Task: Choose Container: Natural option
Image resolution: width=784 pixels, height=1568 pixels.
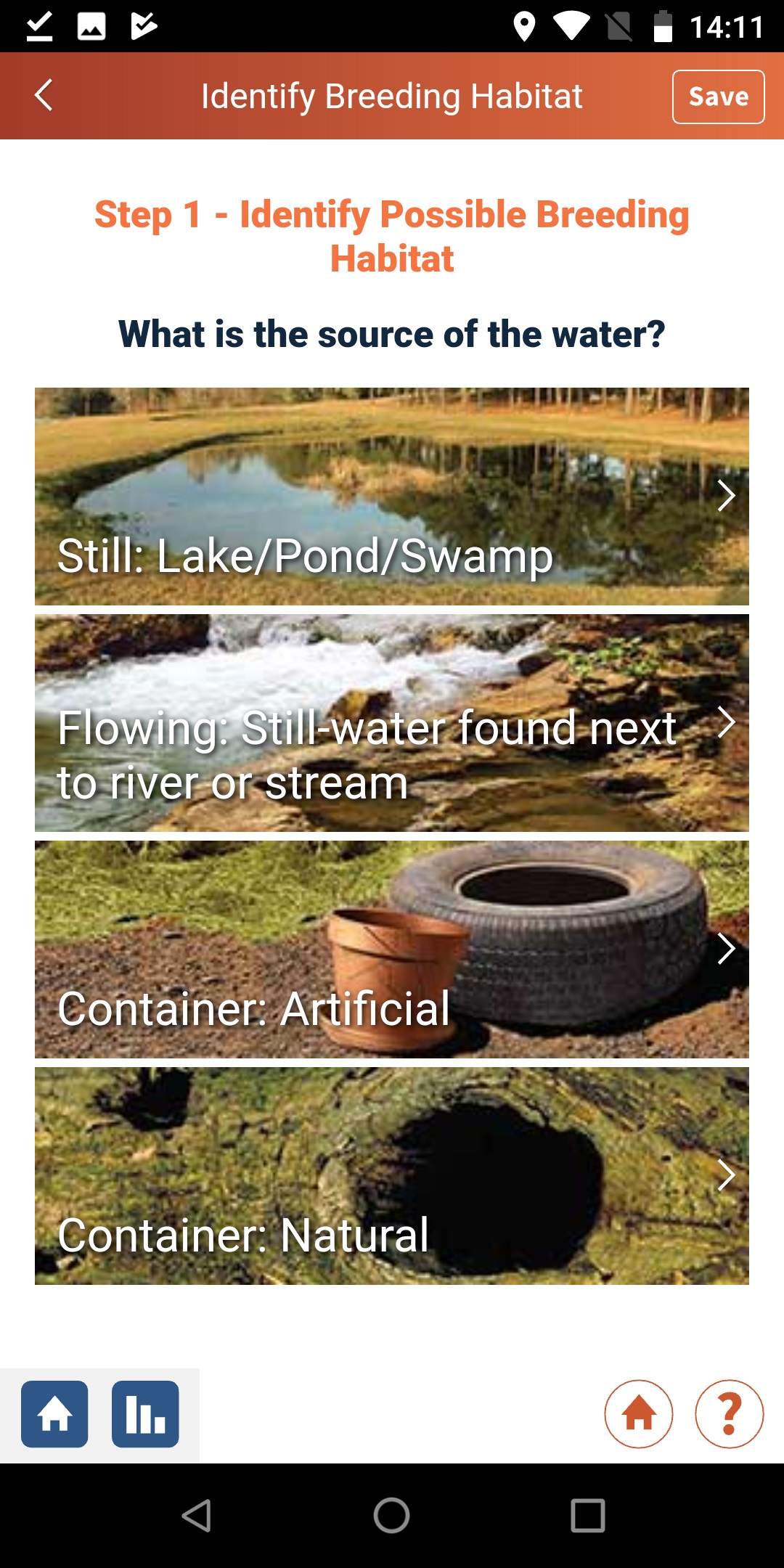Action: coord(392,1176)
